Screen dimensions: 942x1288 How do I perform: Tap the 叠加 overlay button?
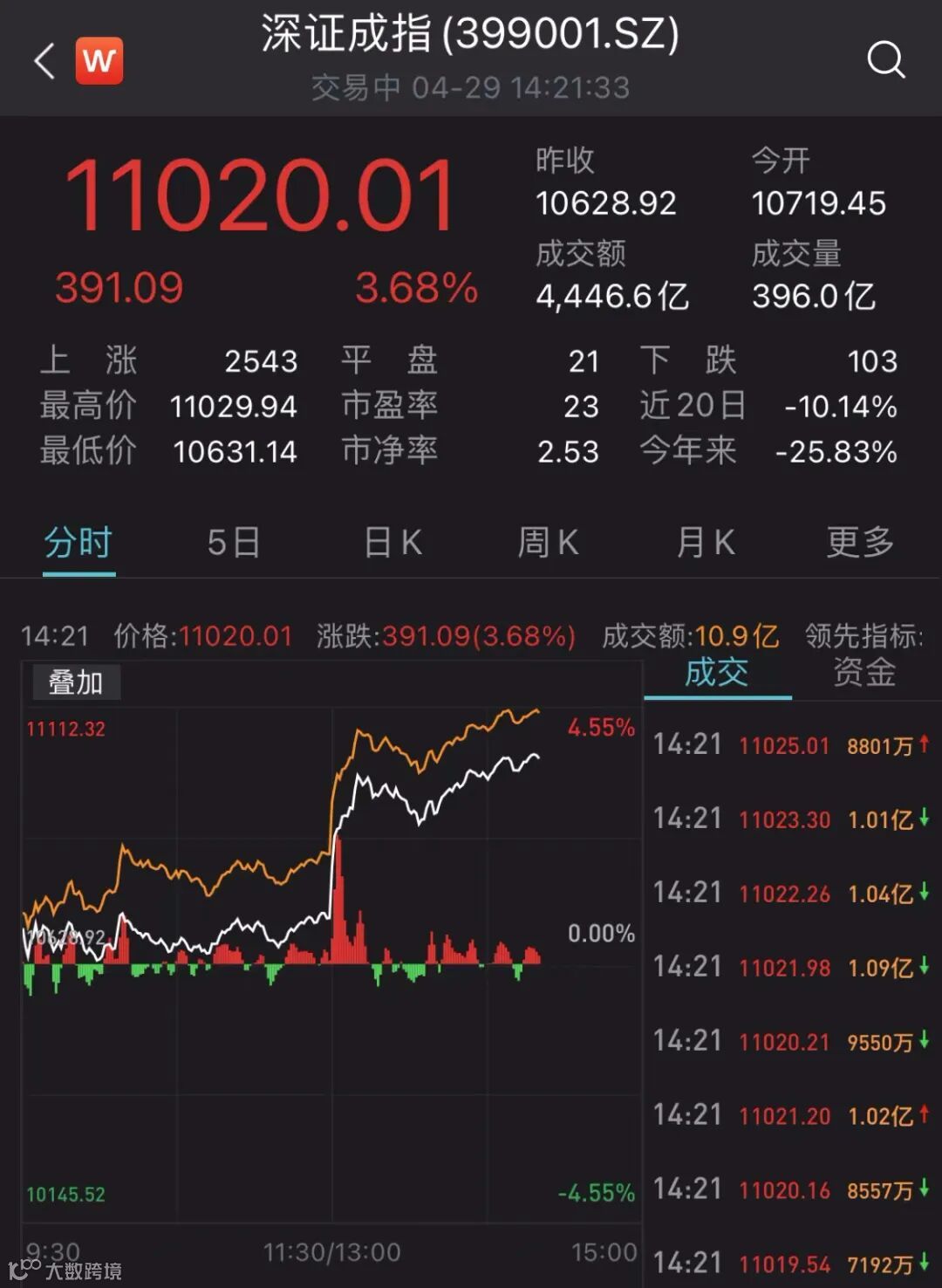76,682
